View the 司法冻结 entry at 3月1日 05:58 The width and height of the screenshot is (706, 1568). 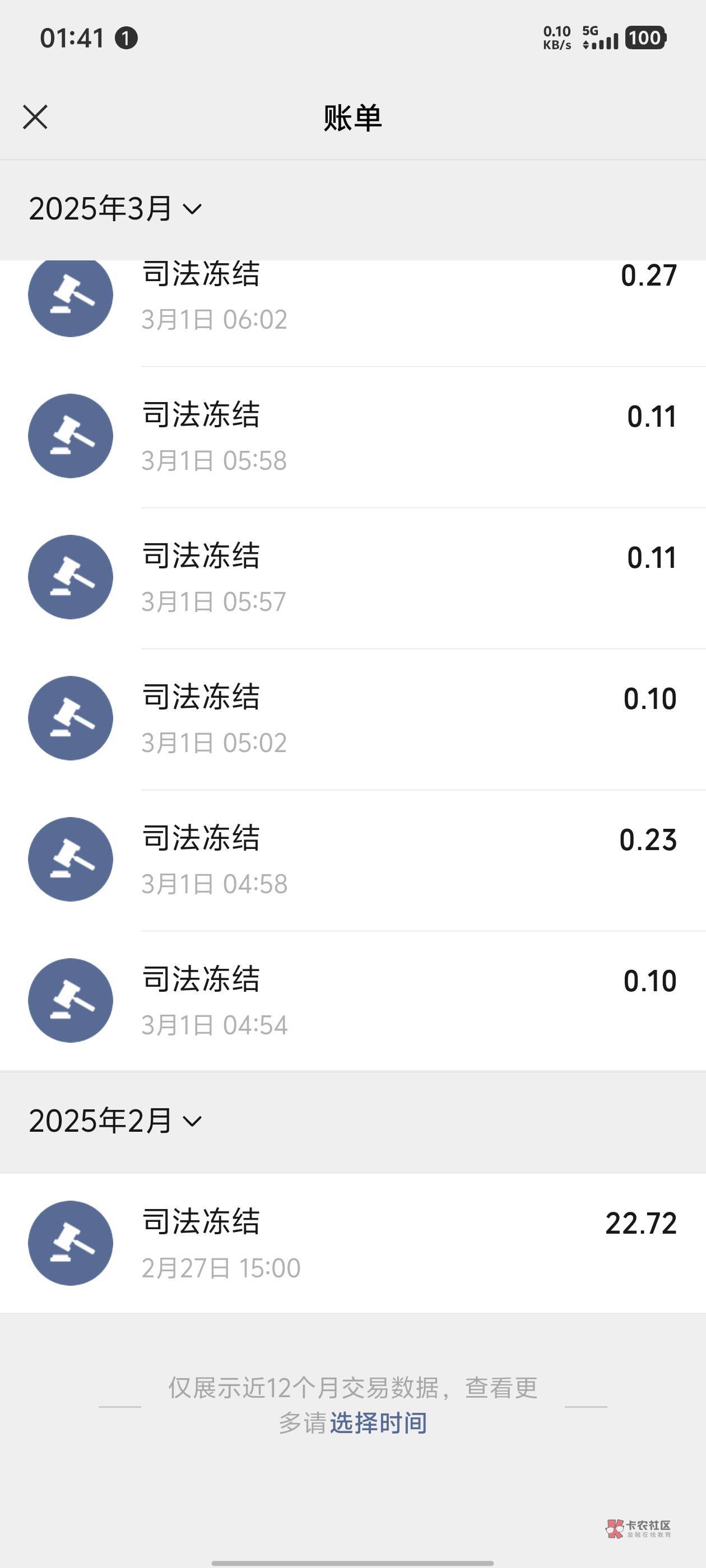[x=352, y=437]
